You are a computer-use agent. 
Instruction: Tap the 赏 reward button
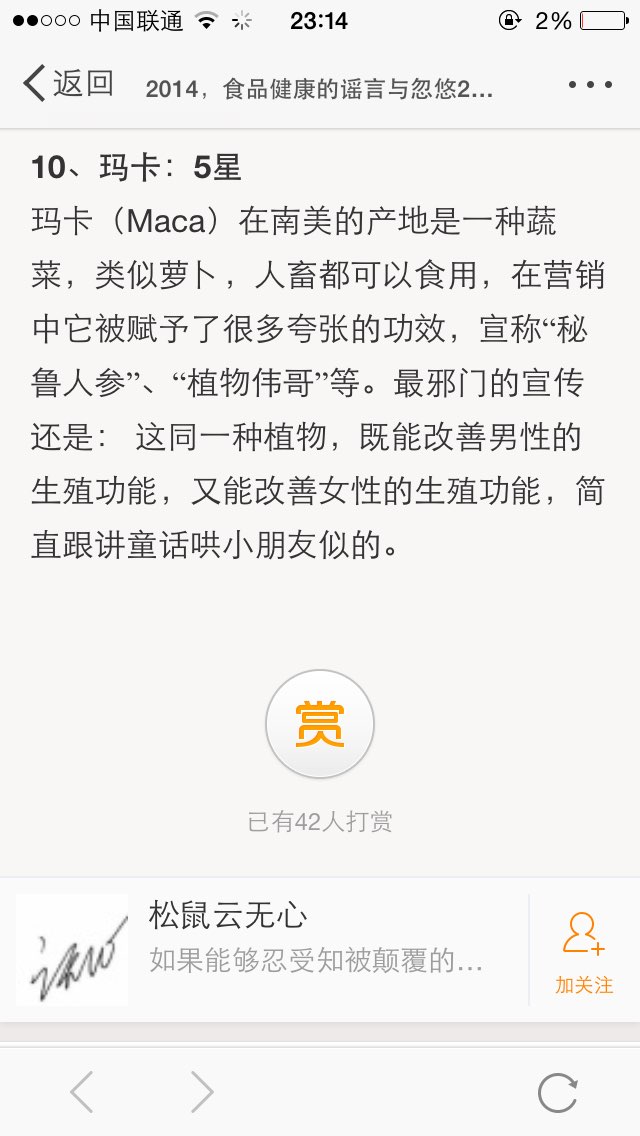click(x=320, y=724)
